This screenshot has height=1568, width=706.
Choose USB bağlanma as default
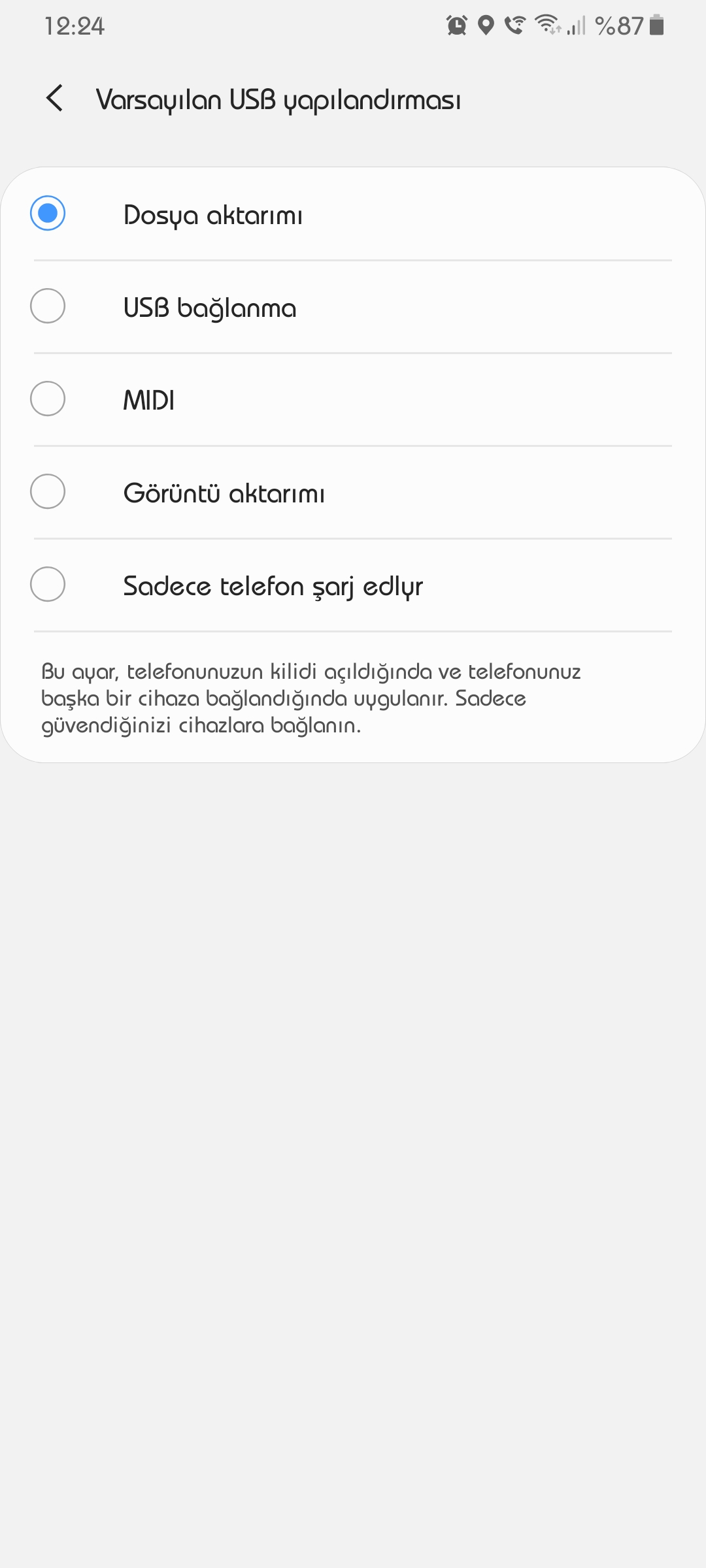click(x=353, y=307)
